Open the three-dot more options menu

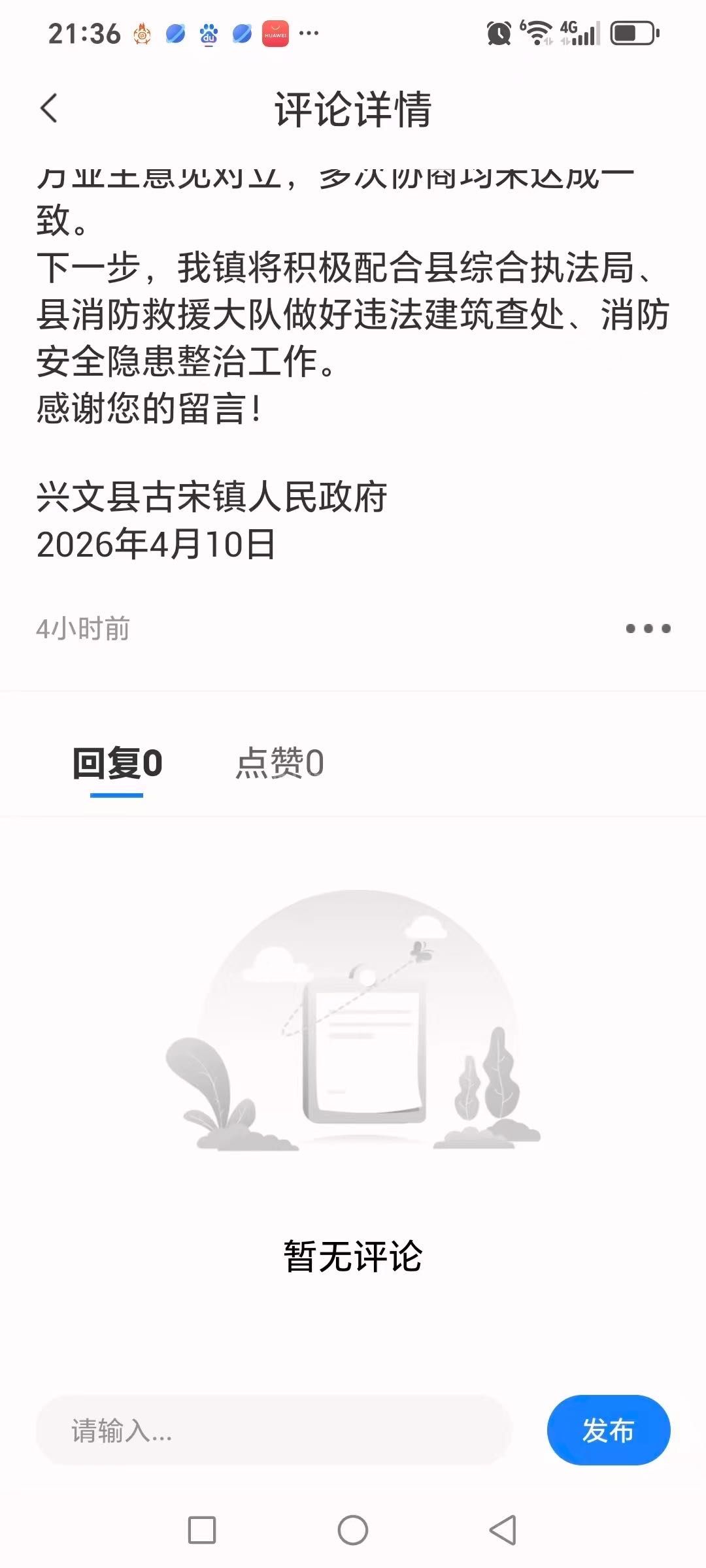[x=648, y=629]
